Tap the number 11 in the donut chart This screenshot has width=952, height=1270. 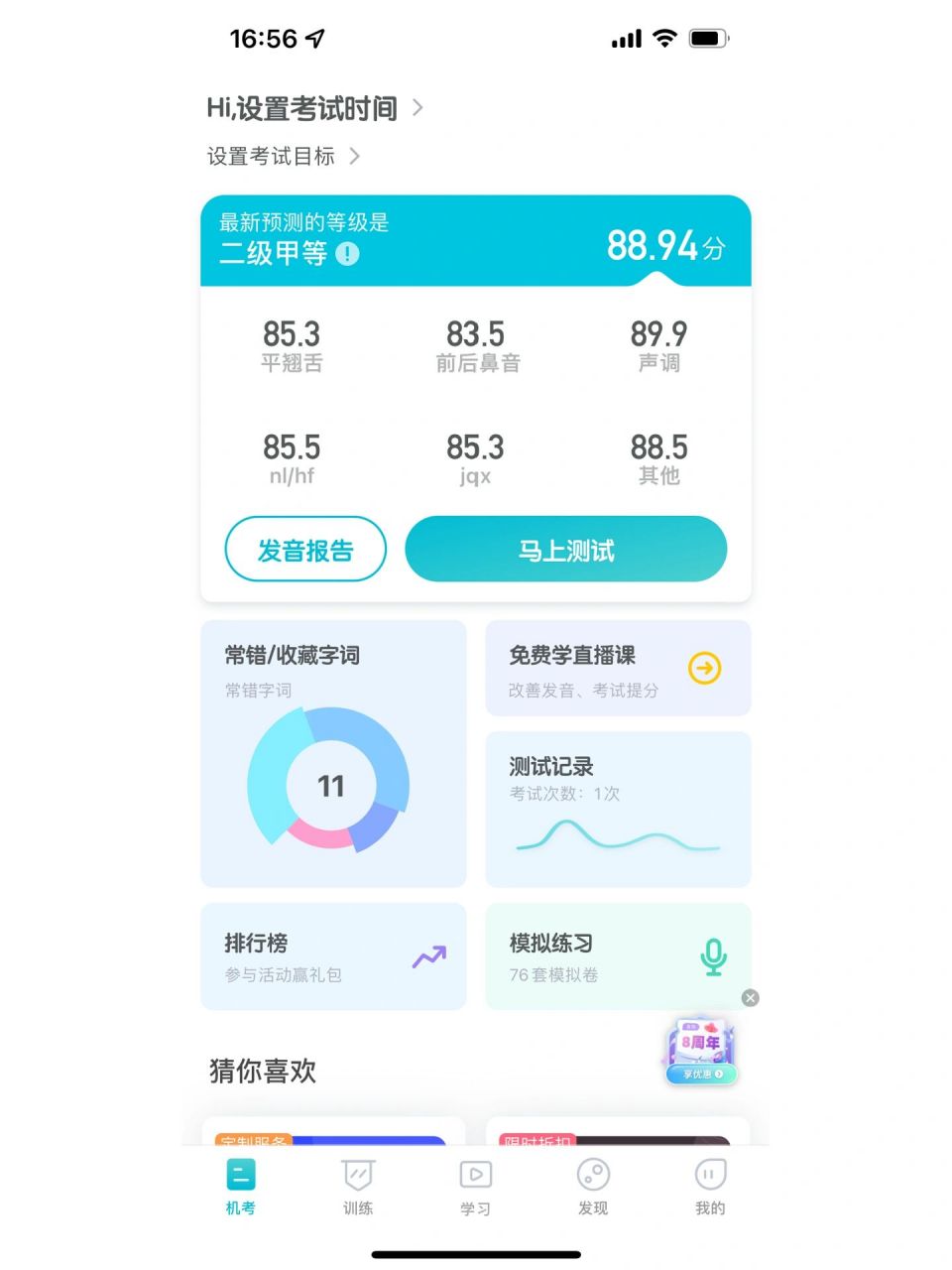[331, 786]
